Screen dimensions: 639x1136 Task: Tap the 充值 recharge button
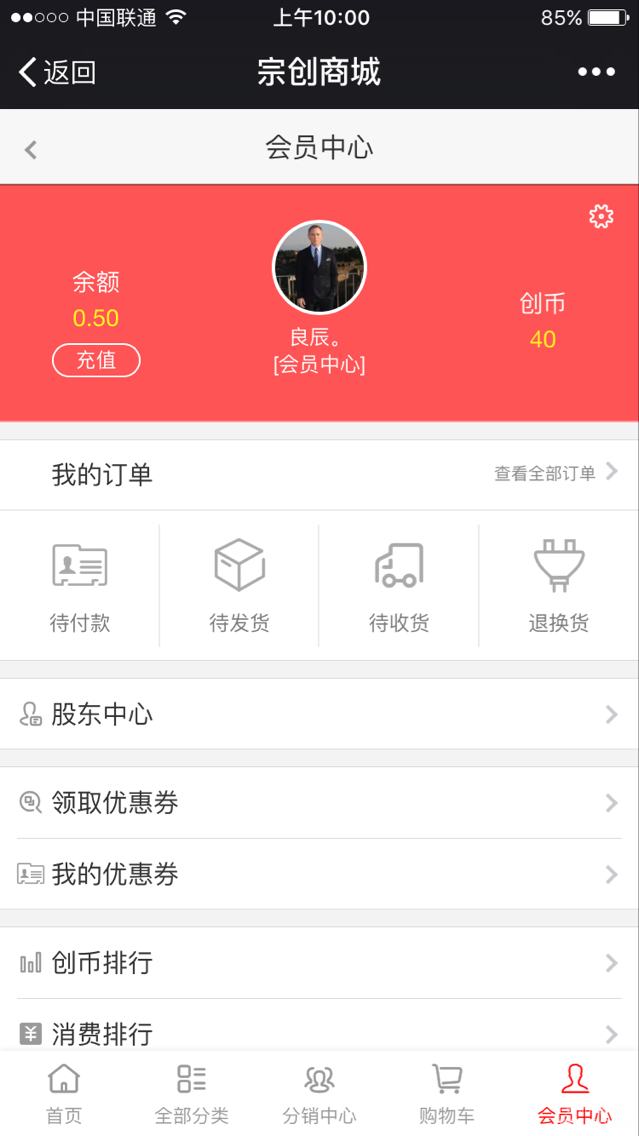(x=96, y=360)
